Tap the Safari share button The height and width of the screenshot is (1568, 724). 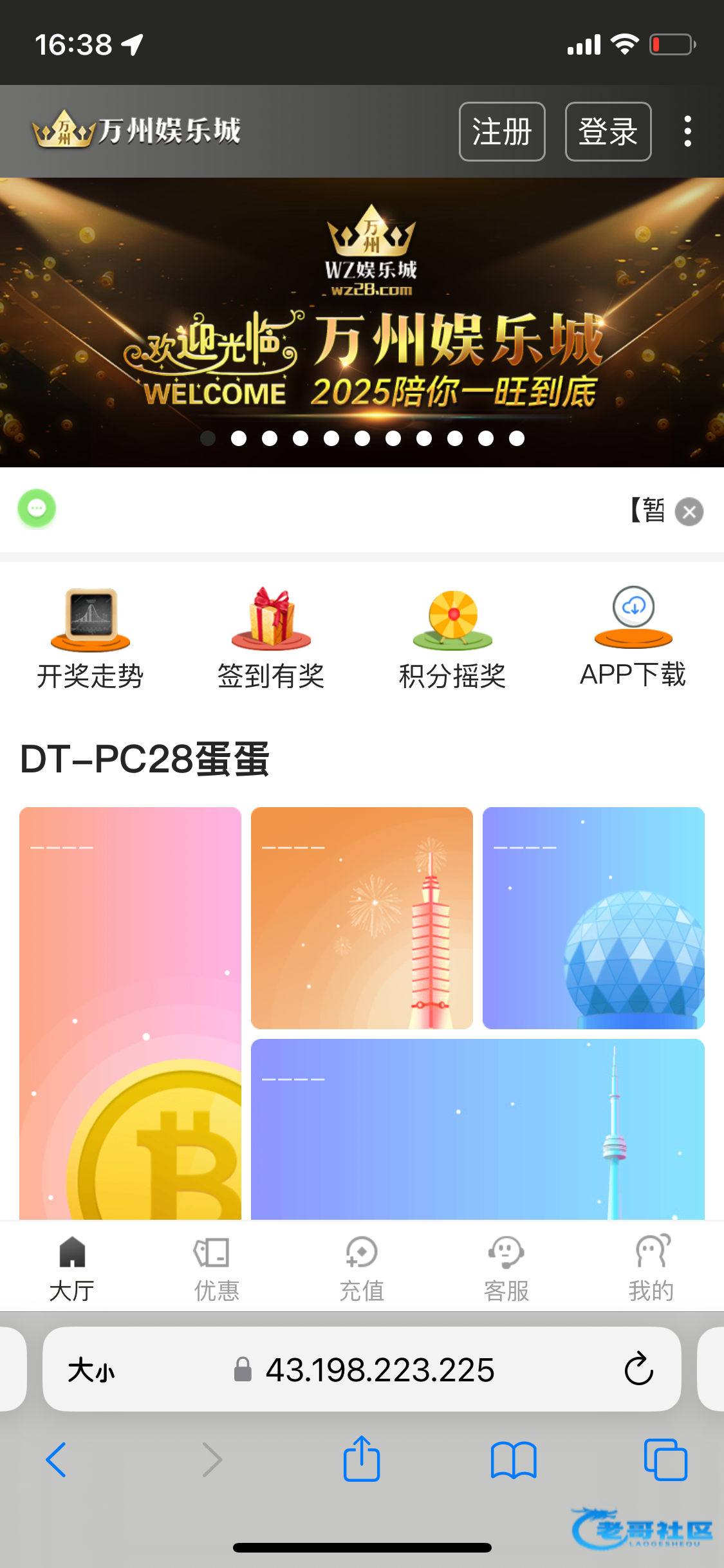click(x=362, y=1459)
